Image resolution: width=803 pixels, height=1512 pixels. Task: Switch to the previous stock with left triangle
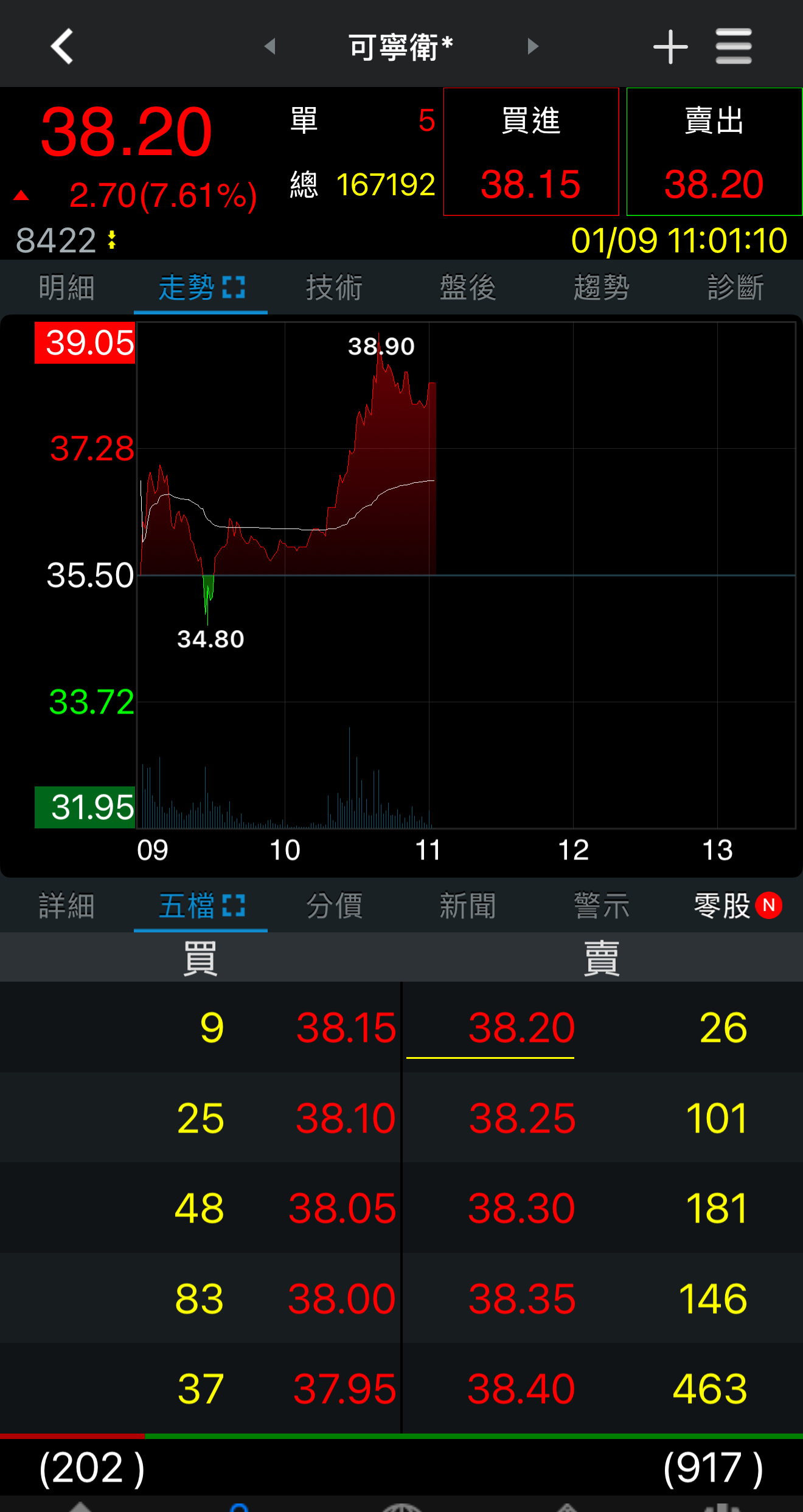pos(270,46)
